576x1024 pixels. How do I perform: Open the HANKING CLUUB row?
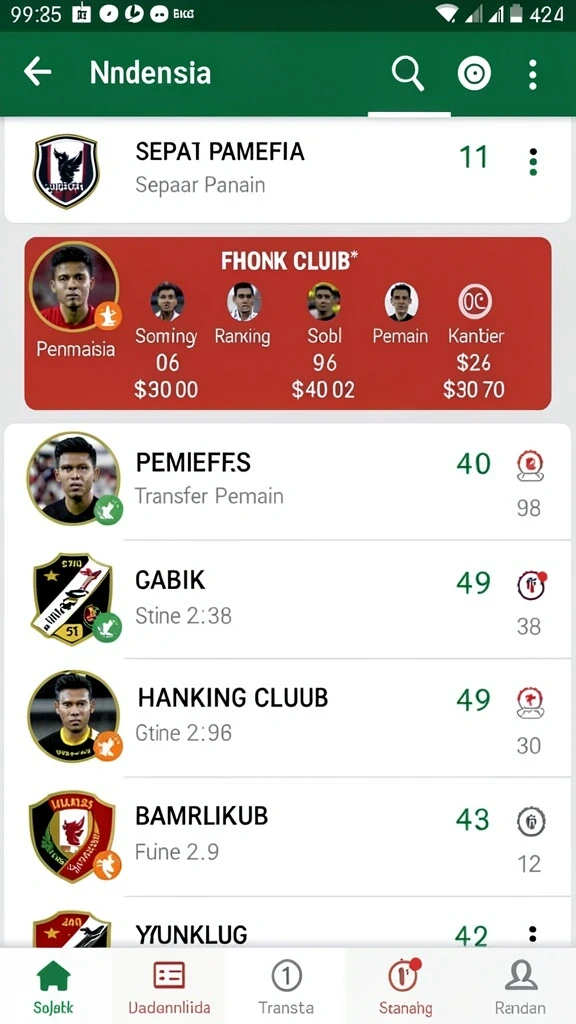pyautogui.click(x=287, y=717)
